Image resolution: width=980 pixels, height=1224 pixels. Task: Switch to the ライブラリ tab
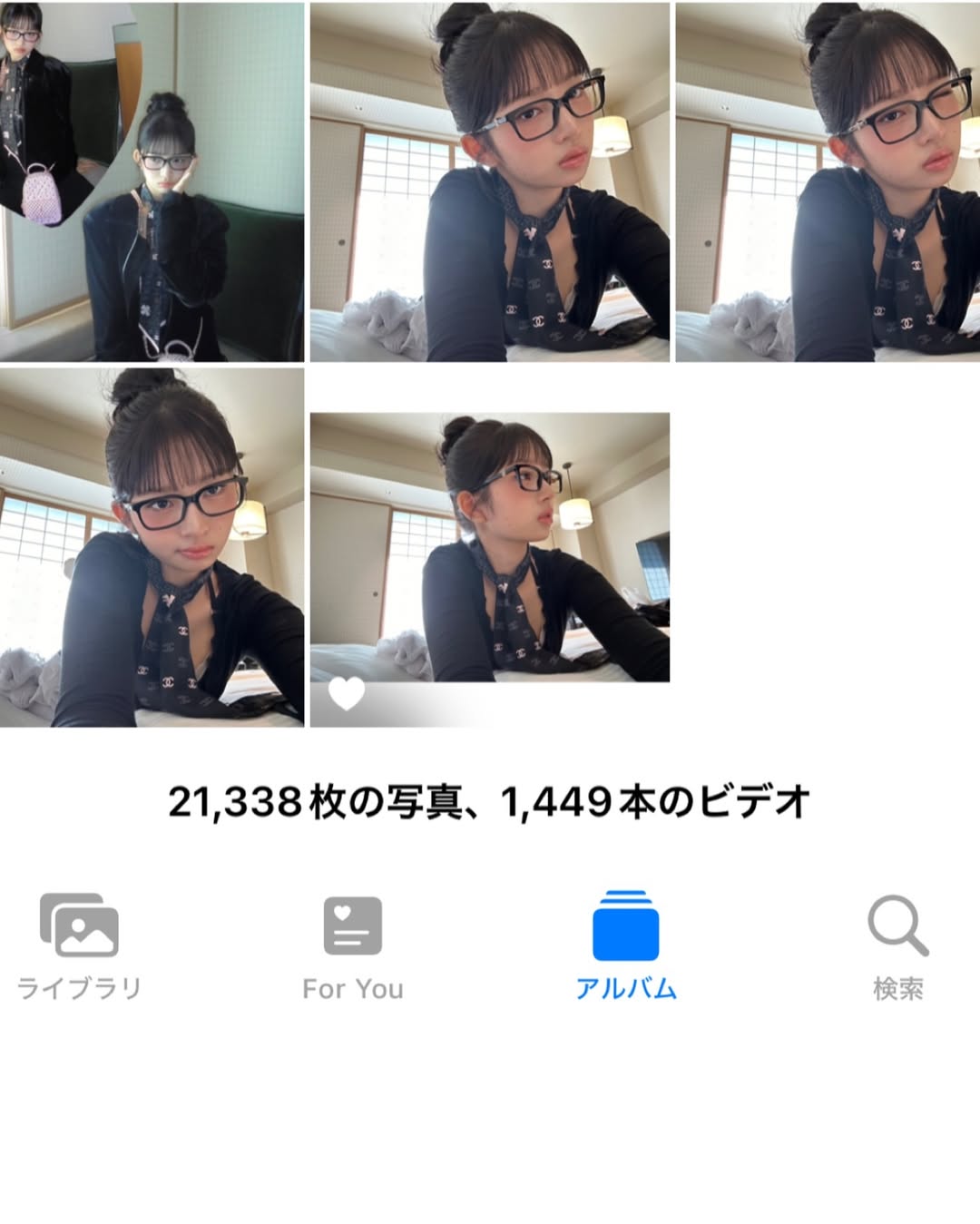[79, 946]
